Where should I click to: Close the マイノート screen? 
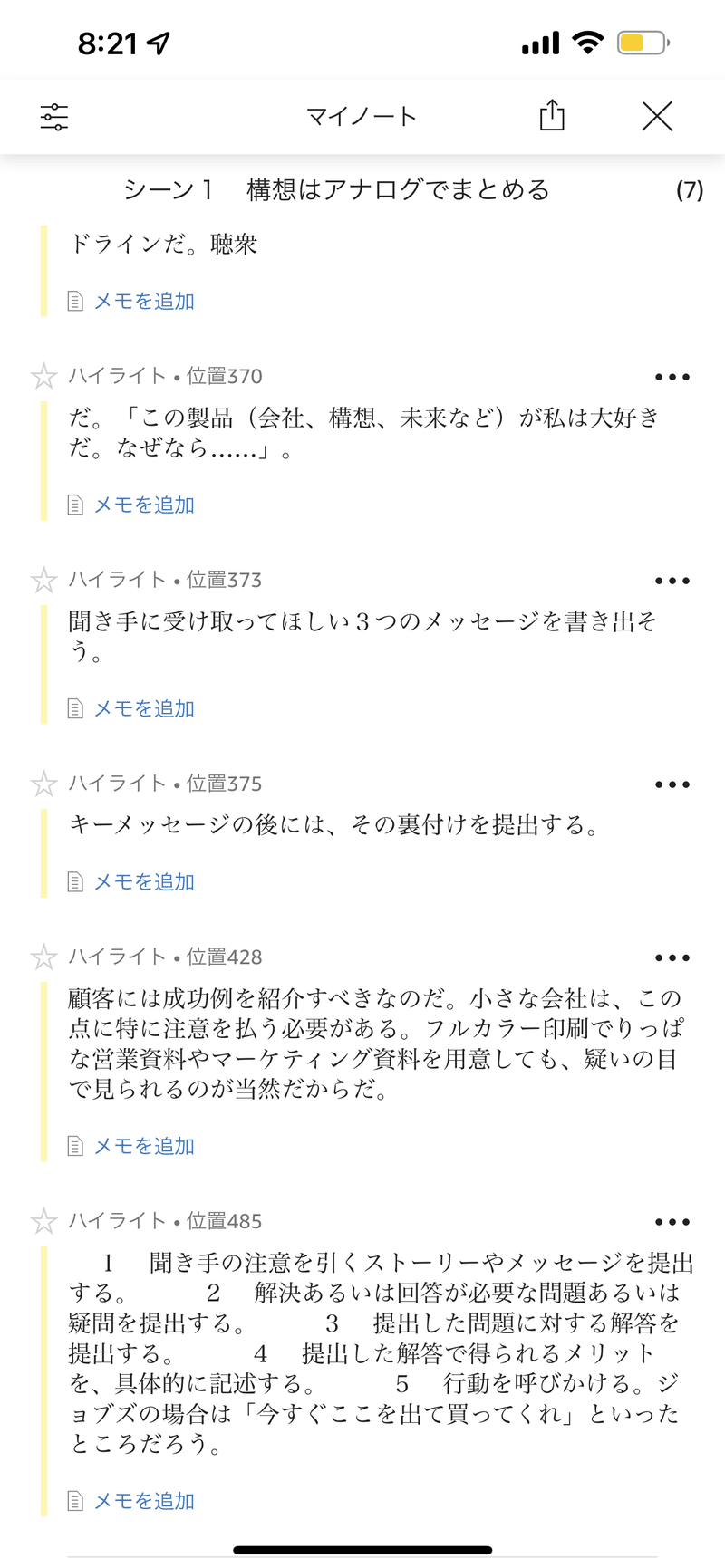tap(657, 116)
